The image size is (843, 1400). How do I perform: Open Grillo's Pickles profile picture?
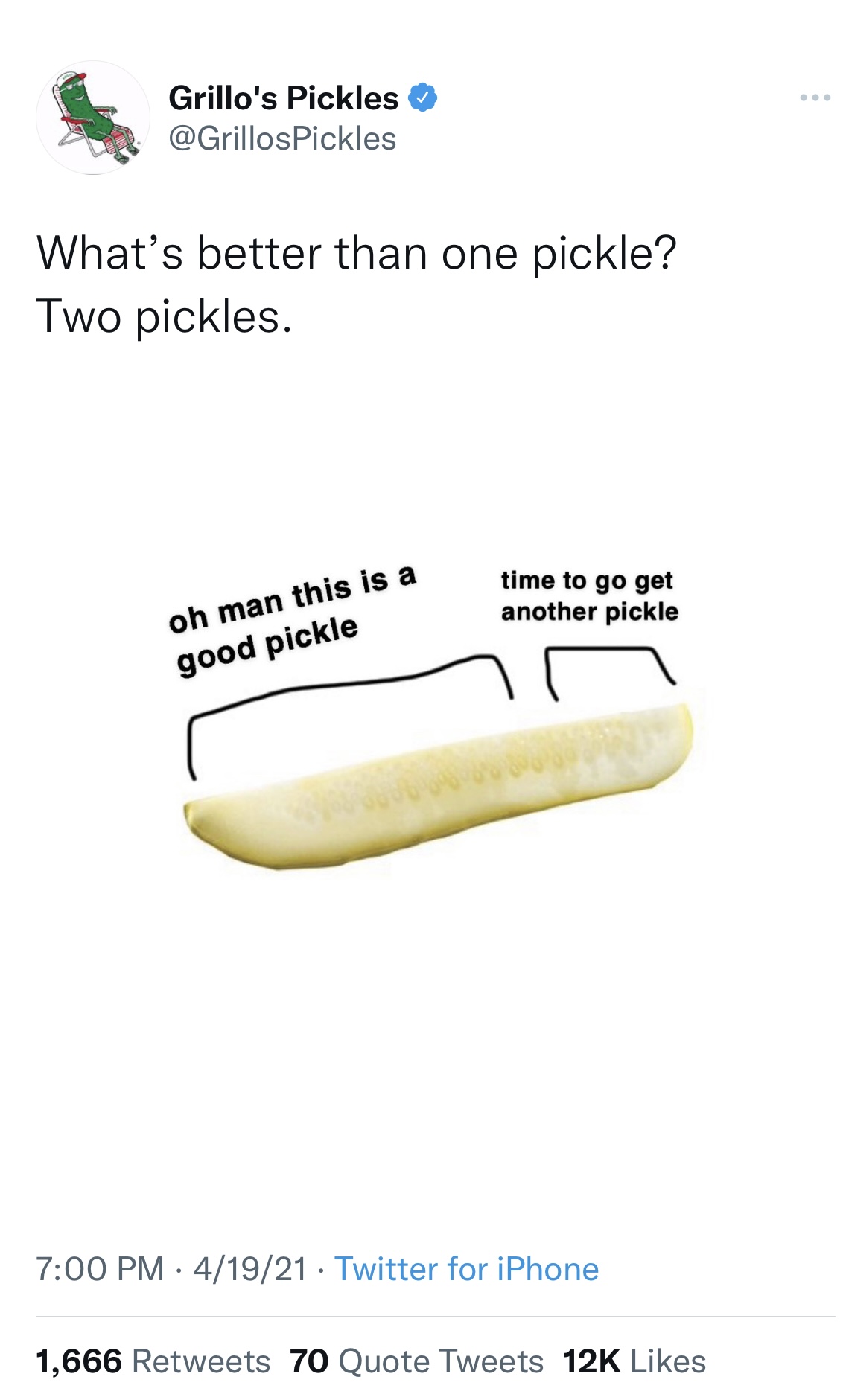coord(93,118)
